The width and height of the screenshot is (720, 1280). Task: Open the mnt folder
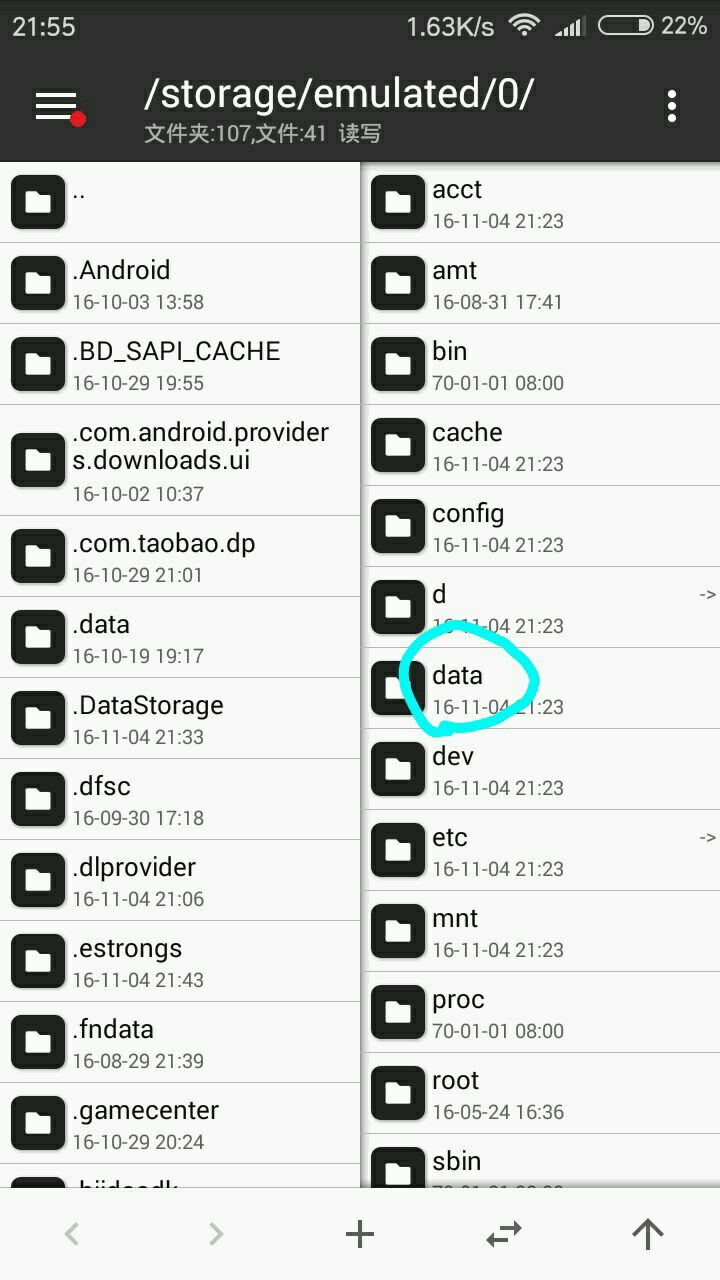[540, 931]
